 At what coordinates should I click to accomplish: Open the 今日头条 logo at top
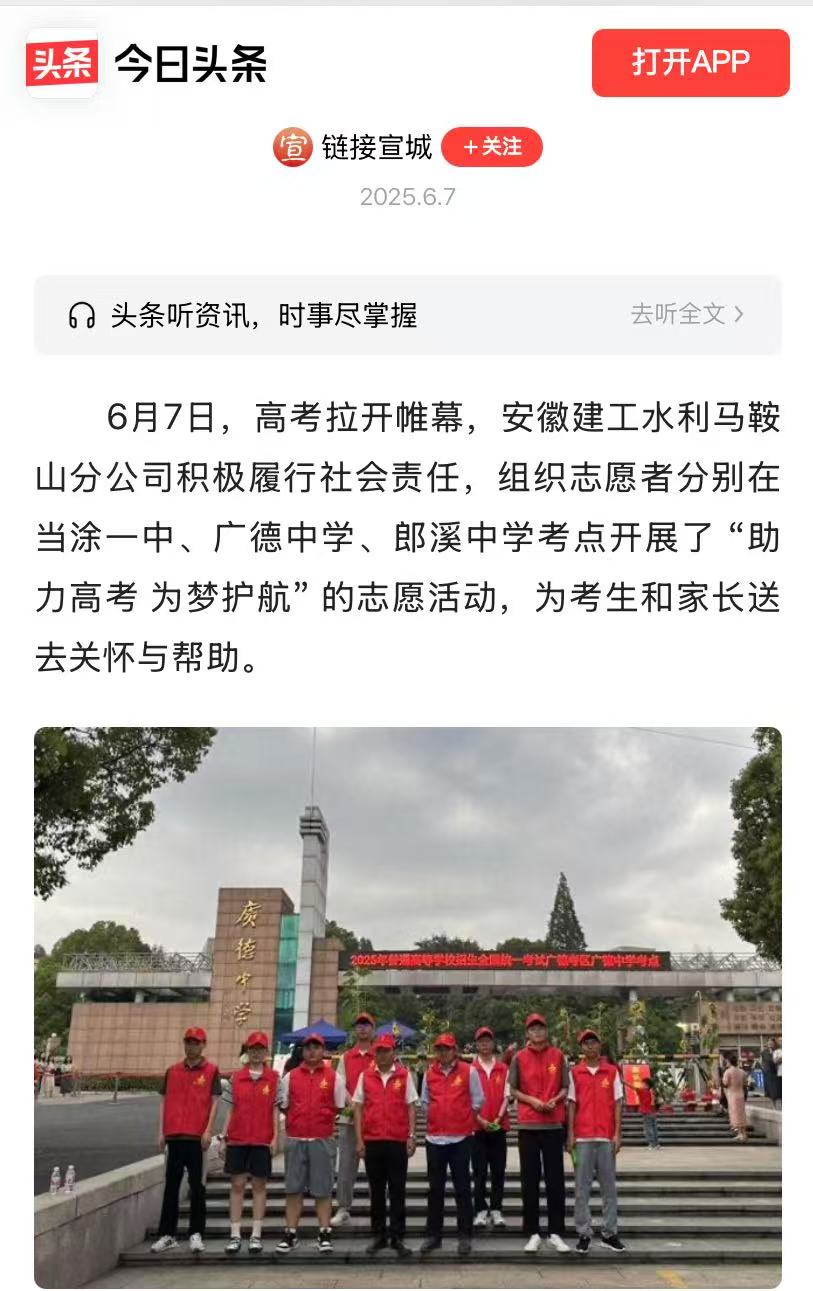pos(62,64)
